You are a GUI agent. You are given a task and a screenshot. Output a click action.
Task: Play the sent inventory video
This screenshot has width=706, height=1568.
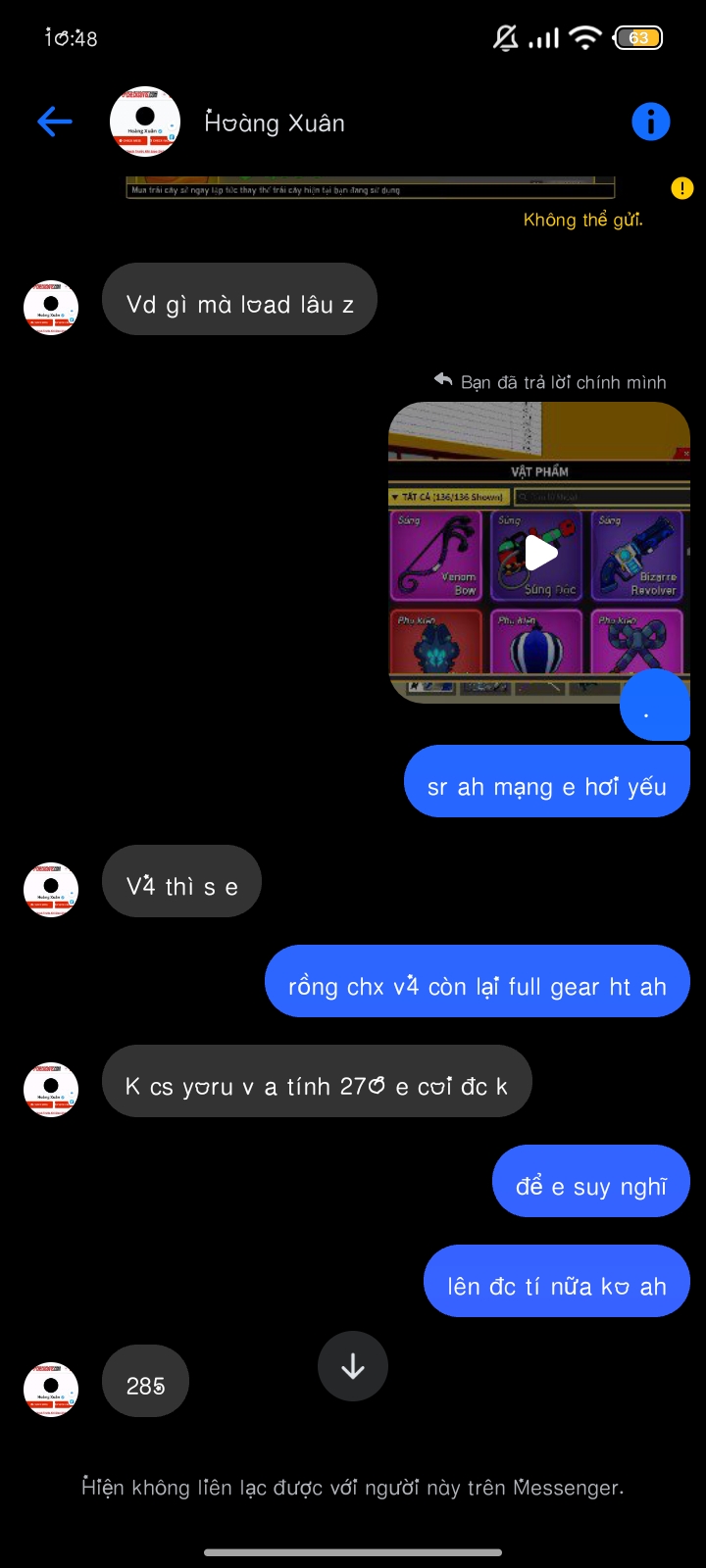[x=540, y=553]
